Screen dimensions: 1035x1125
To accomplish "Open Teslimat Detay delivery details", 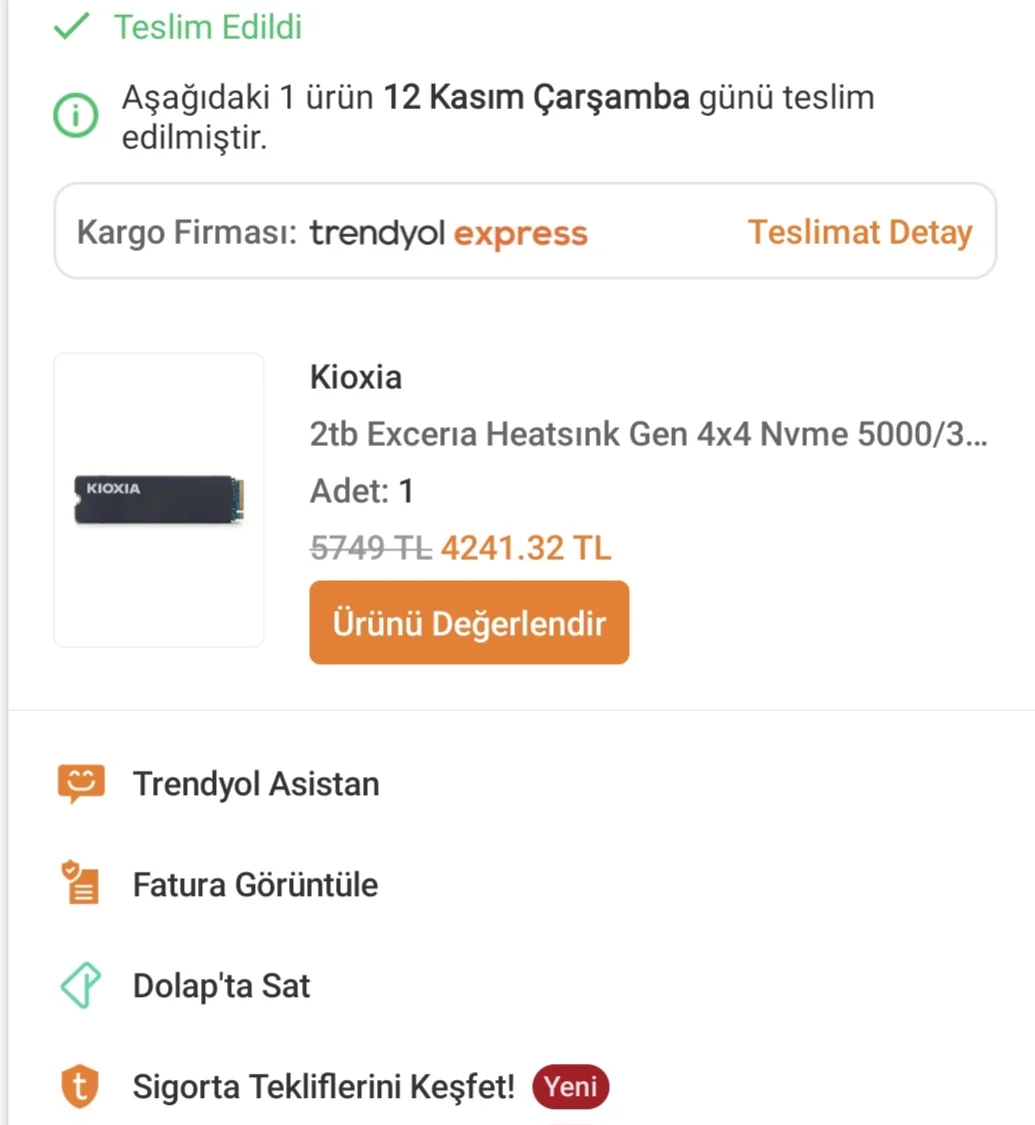I will (x=859, y=233).
